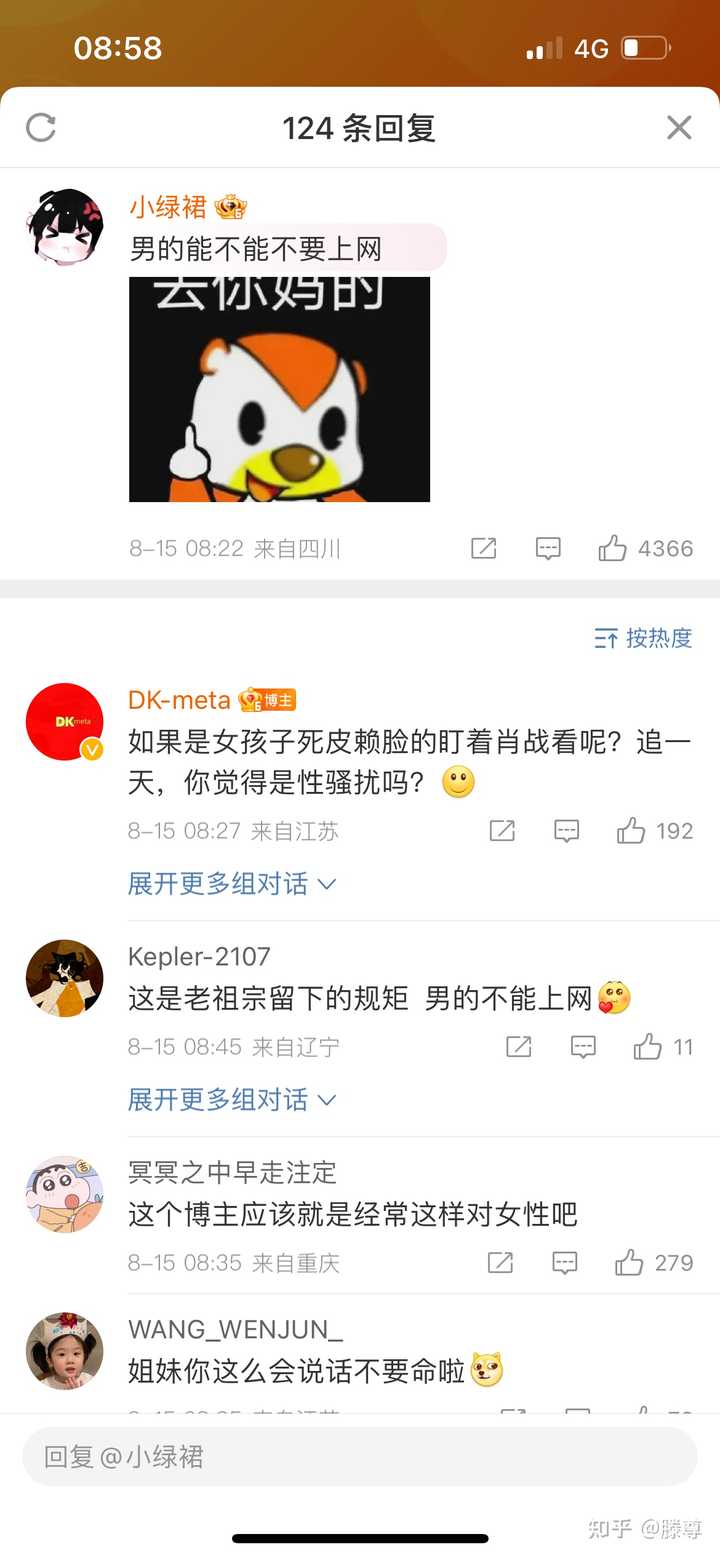The width and height of the screenshot is (720, 1558).
Task: Open the meme image in 小绿裙's comment
Action: coord(279,389)
